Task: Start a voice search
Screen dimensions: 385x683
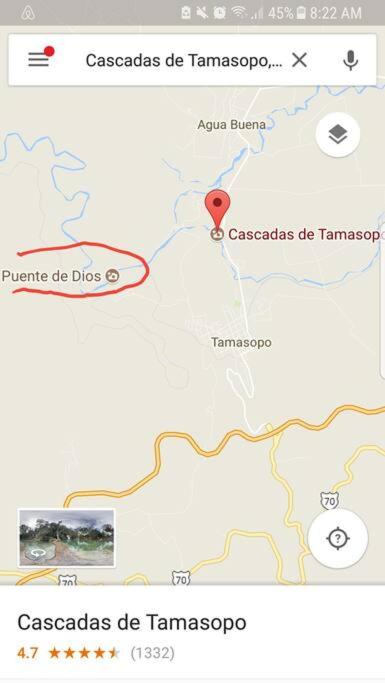Action: (350, 60)
